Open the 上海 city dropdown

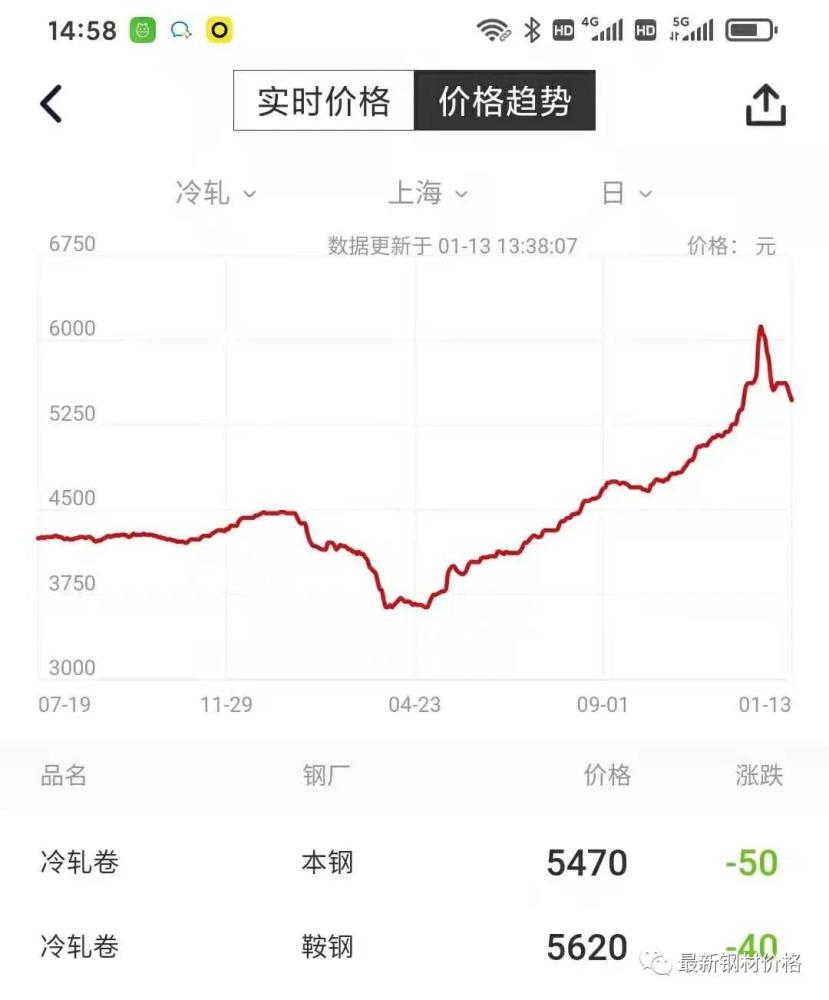(x=428, y=193)
